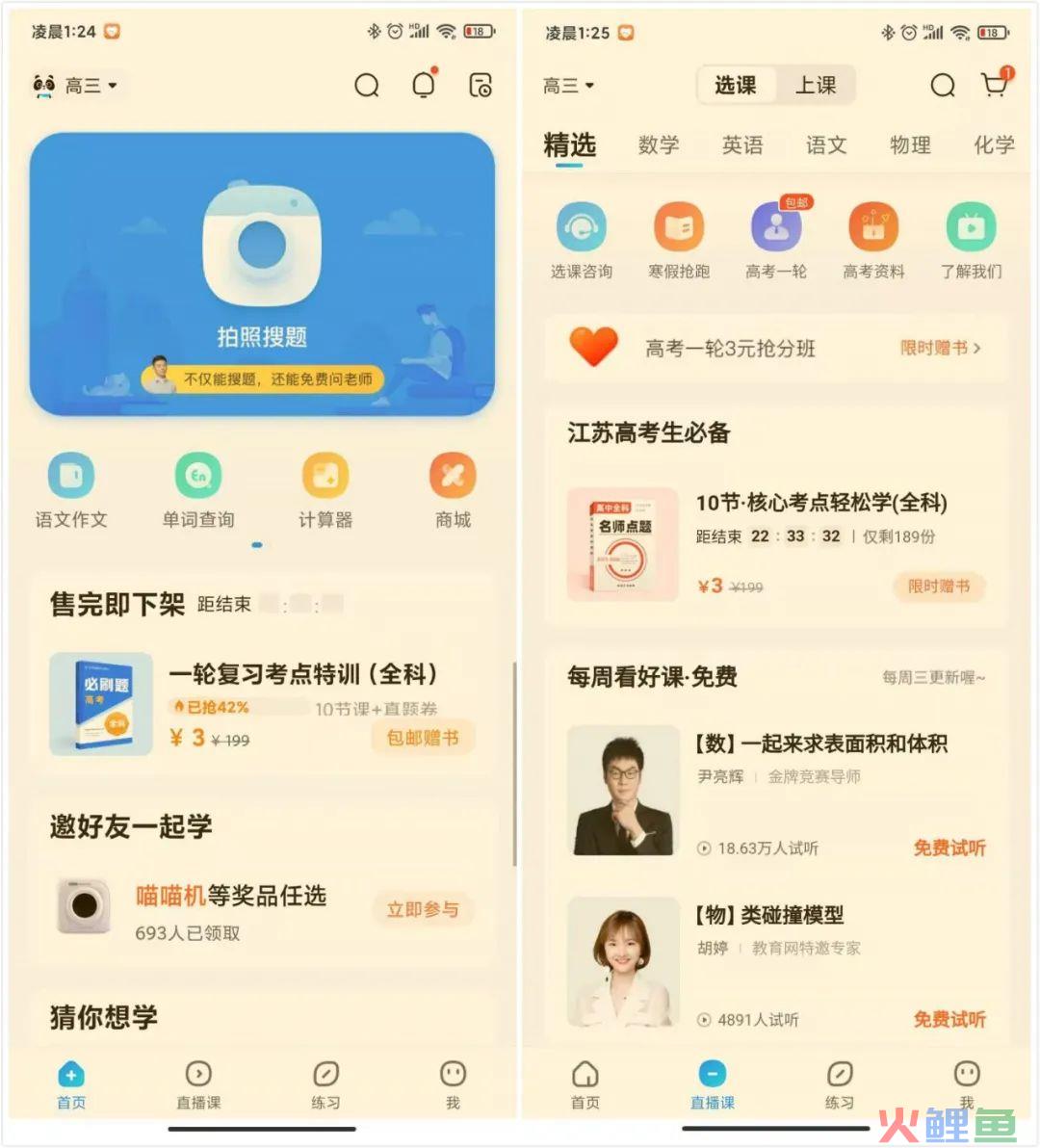Image resolution: width=1040 pixels, height=1148 pixels.
Task: Open the 寒假抢跑 shortcut
Action: tap(679, 241)
